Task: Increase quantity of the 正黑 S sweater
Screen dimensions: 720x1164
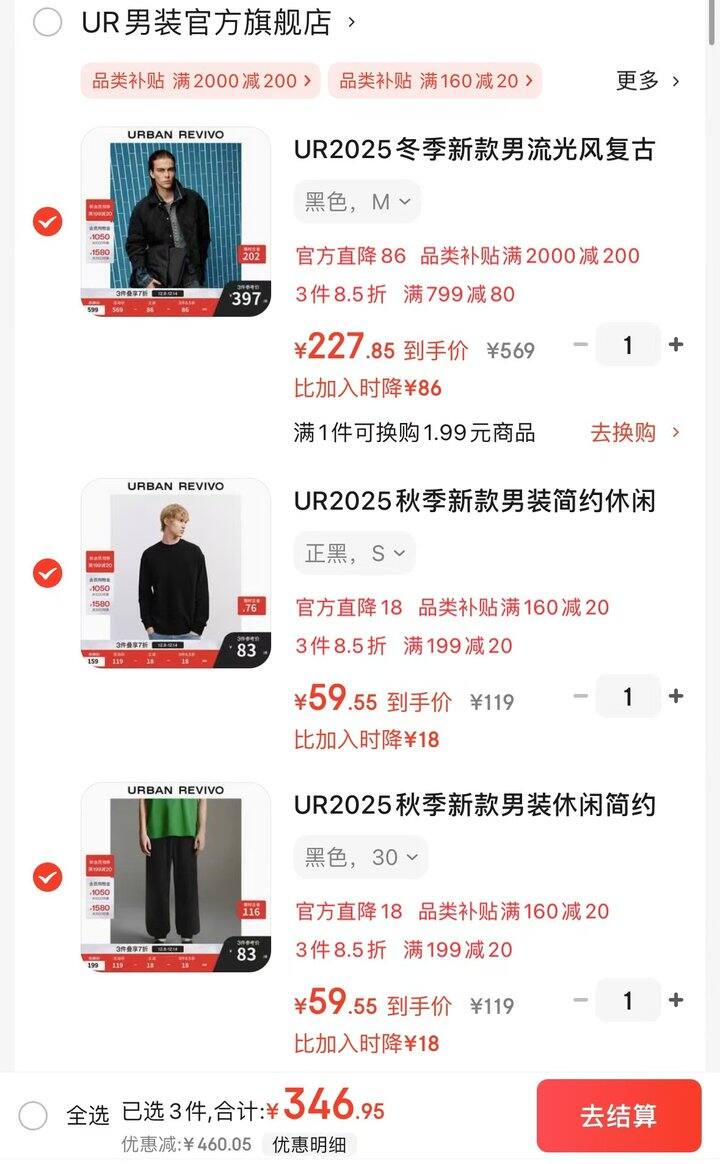Action: coord(676,697)
